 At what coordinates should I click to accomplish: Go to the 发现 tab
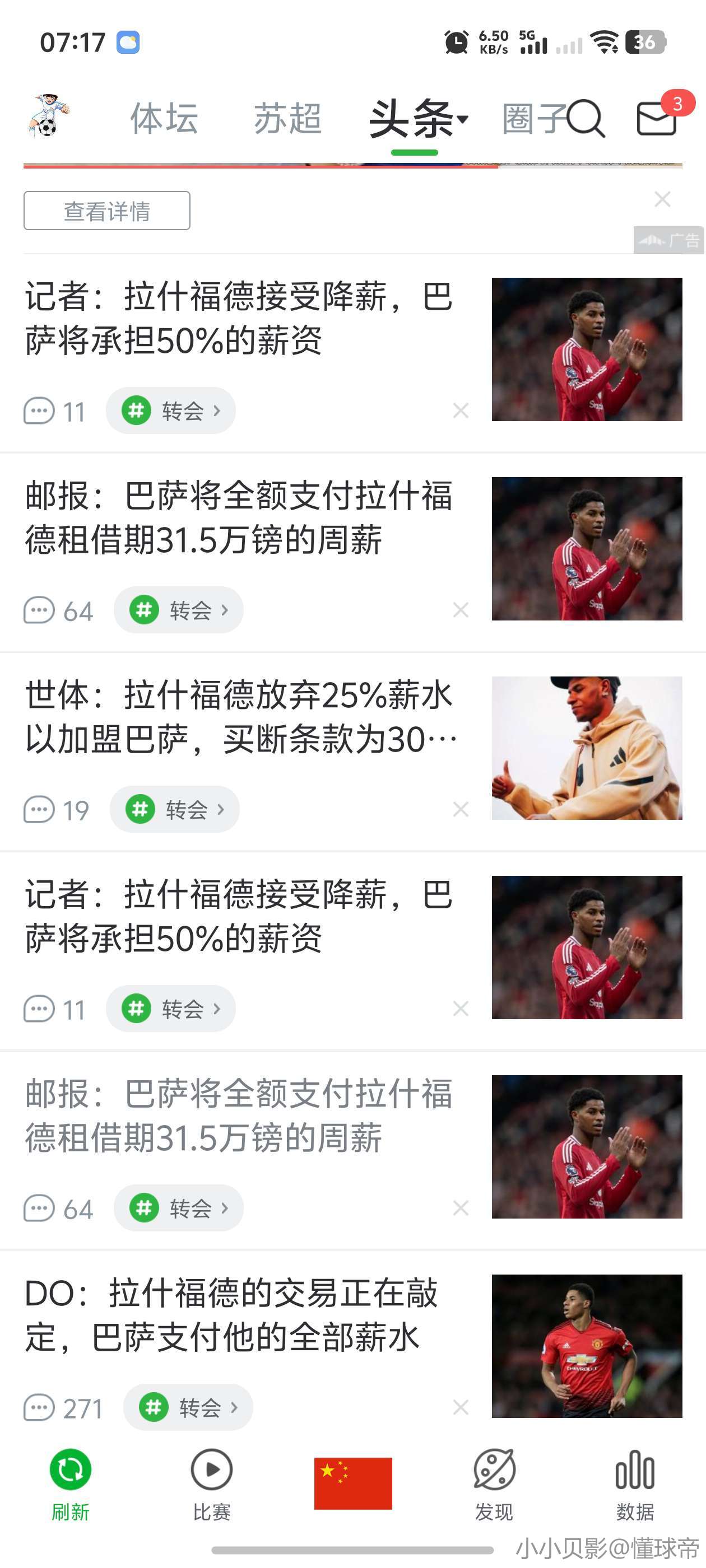pyautogui.click(x=494, y=1483)
